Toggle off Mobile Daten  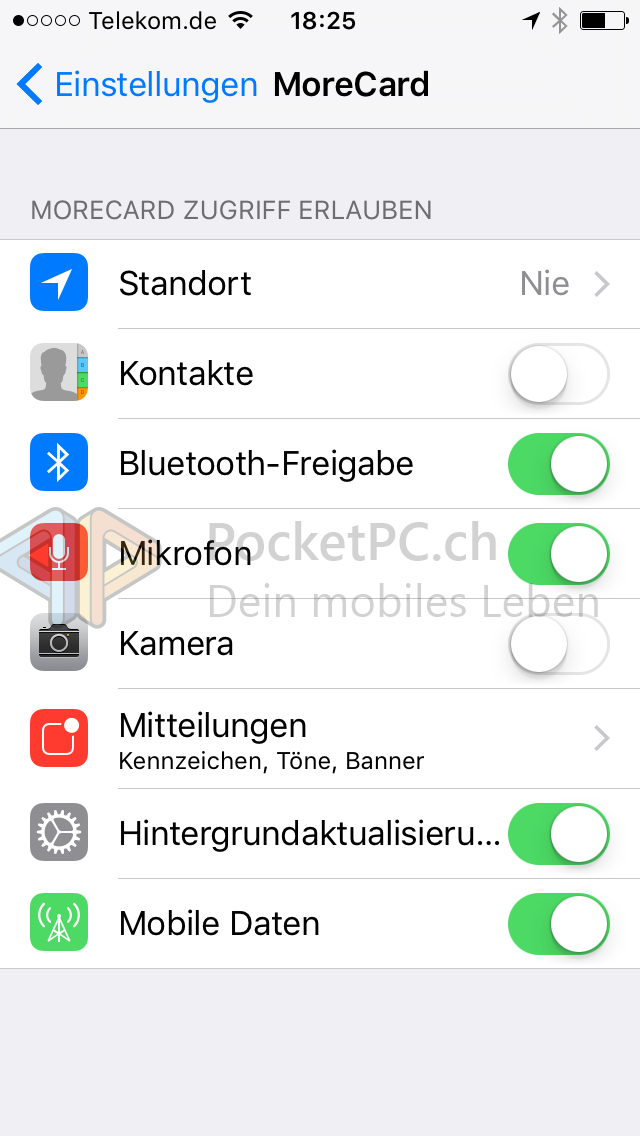tap(558, 924)
